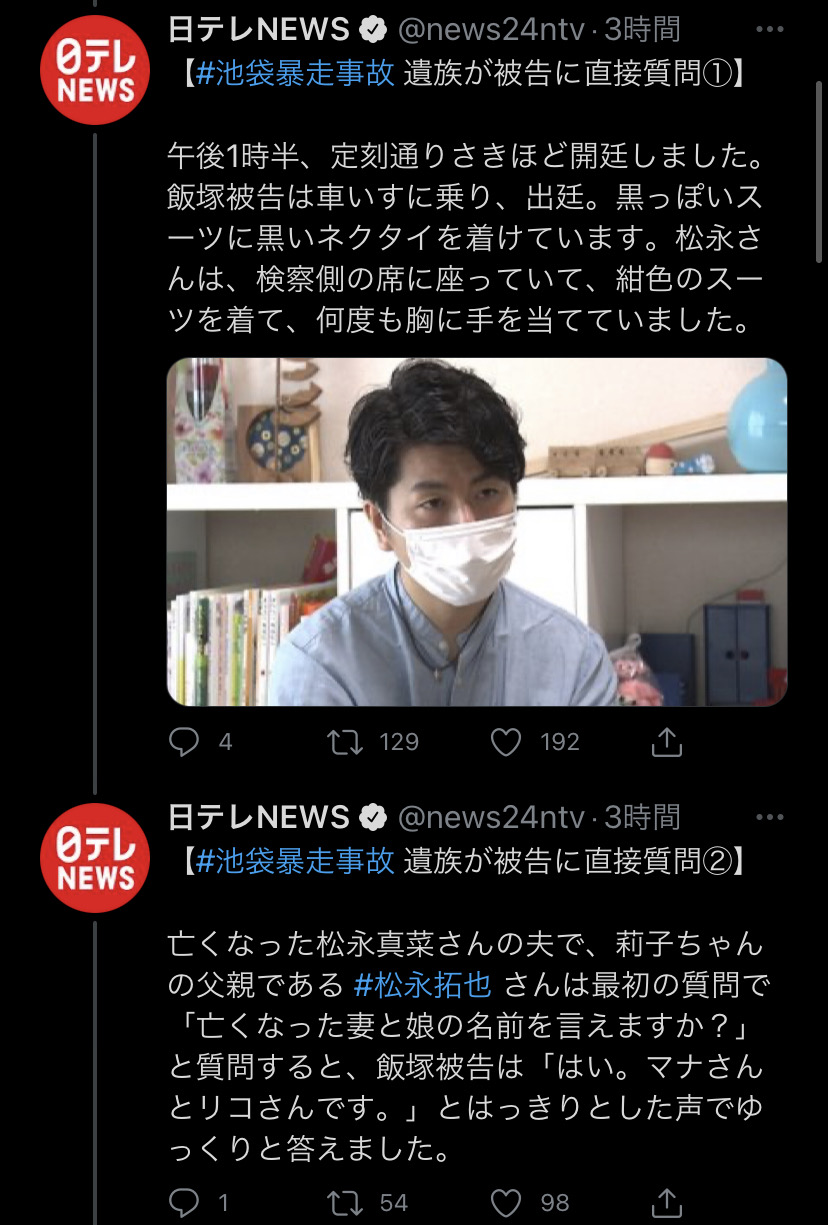
Task: Open the #松永拓也 hashtag
Action: tap(423, 984)
